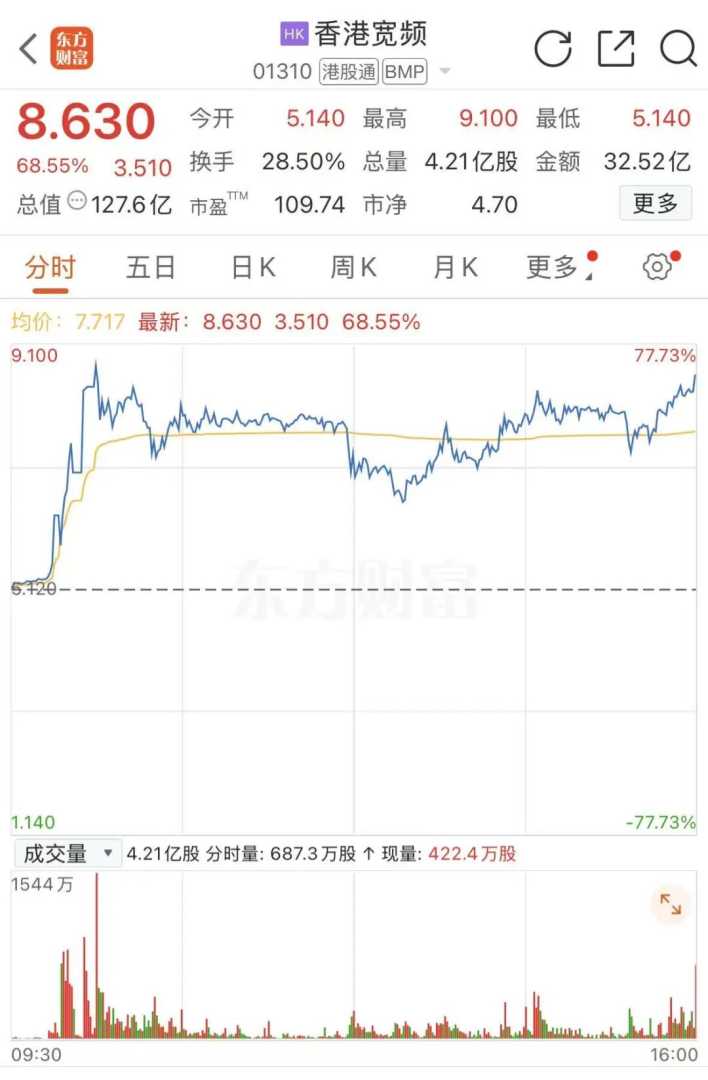Switch to the 日K chart tab

(x=253, y=267)
